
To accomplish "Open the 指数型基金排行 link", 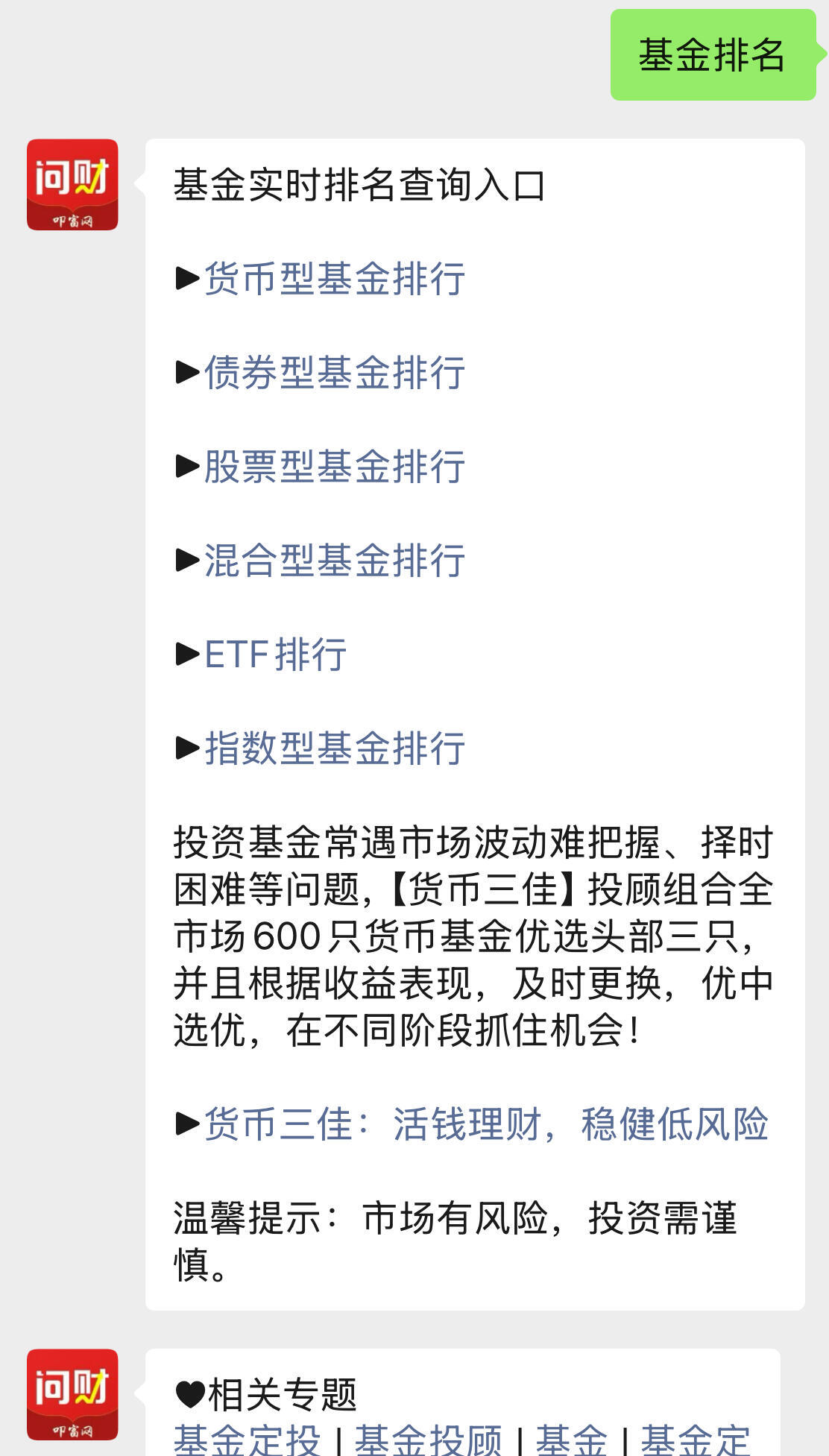I will tap(335, 749).
